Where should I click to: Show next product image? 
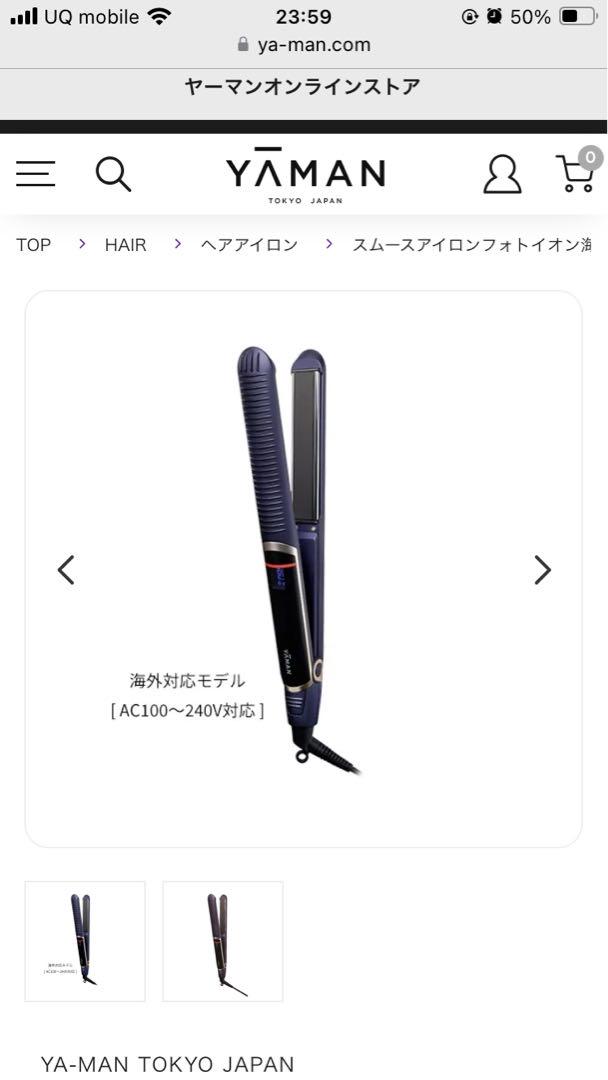point(543,570)
